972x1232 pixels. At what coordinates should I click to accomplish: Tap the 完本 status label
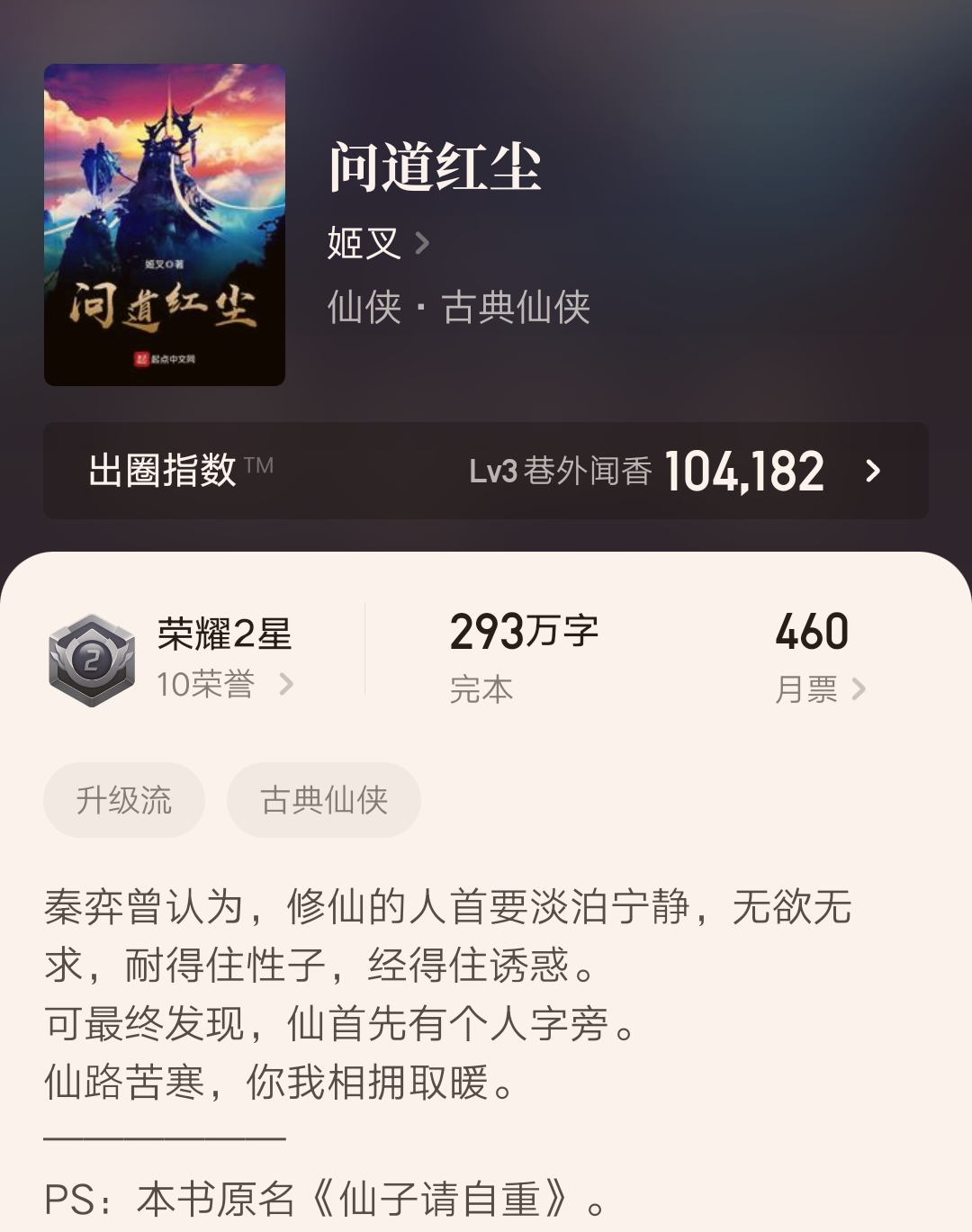480,688
